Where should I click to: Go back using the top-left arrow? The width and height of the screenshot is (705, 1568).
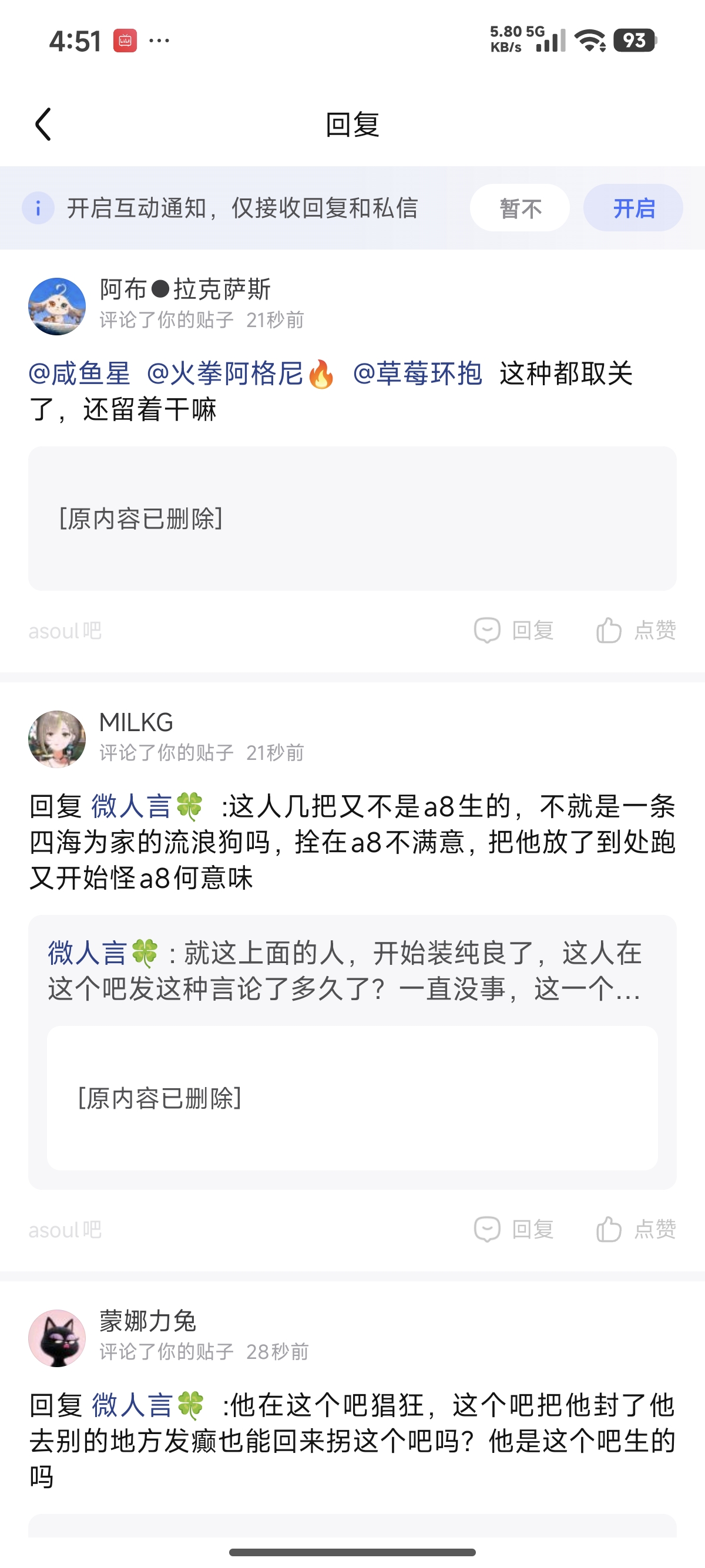(43, 124)
